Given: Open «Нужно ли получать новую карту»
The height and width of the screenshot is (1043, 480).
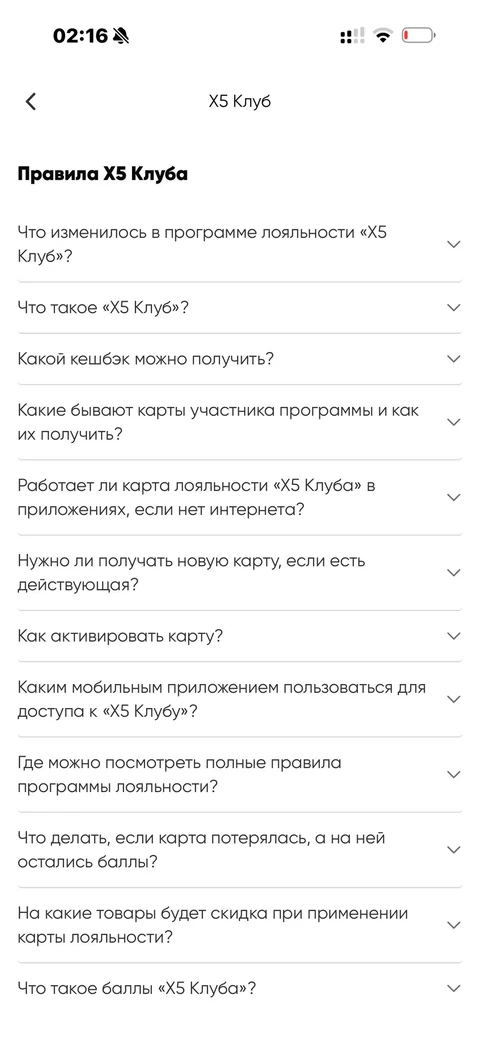Looking at the screenshot, I should click(239, 572).
